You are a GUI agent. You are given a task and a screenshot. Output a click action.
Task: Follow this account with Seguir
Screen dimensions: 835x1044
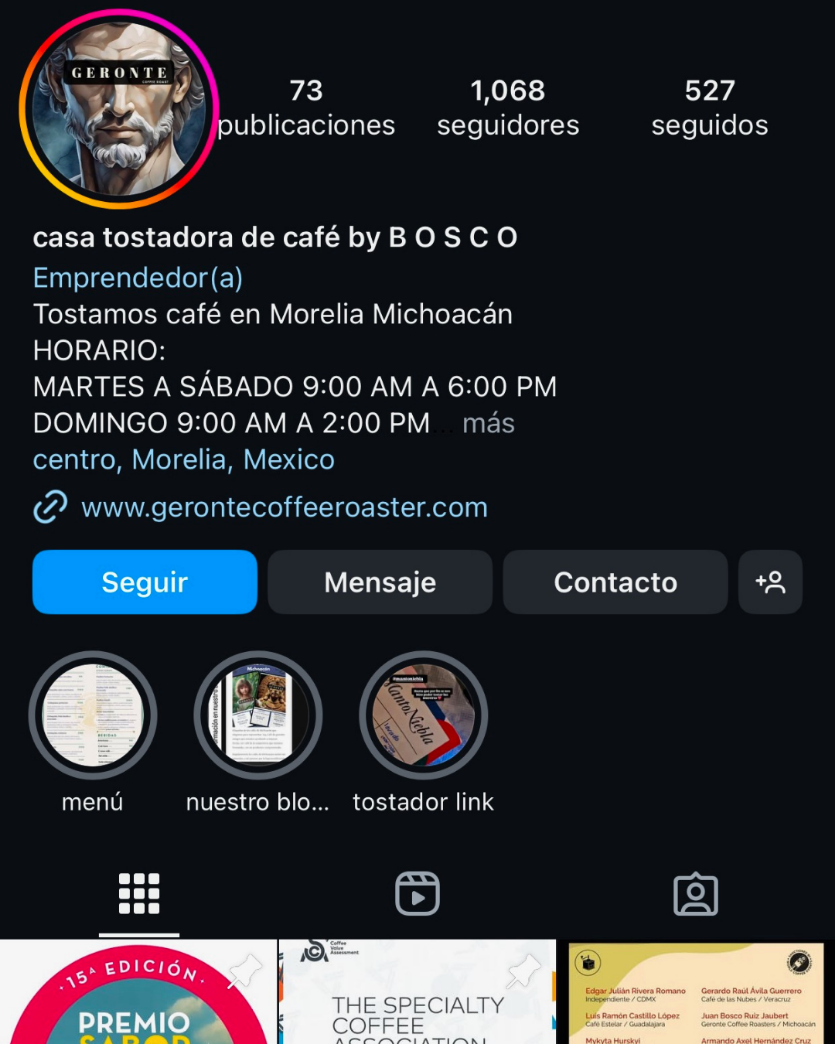pyautogui.click(x=145, y=582)
